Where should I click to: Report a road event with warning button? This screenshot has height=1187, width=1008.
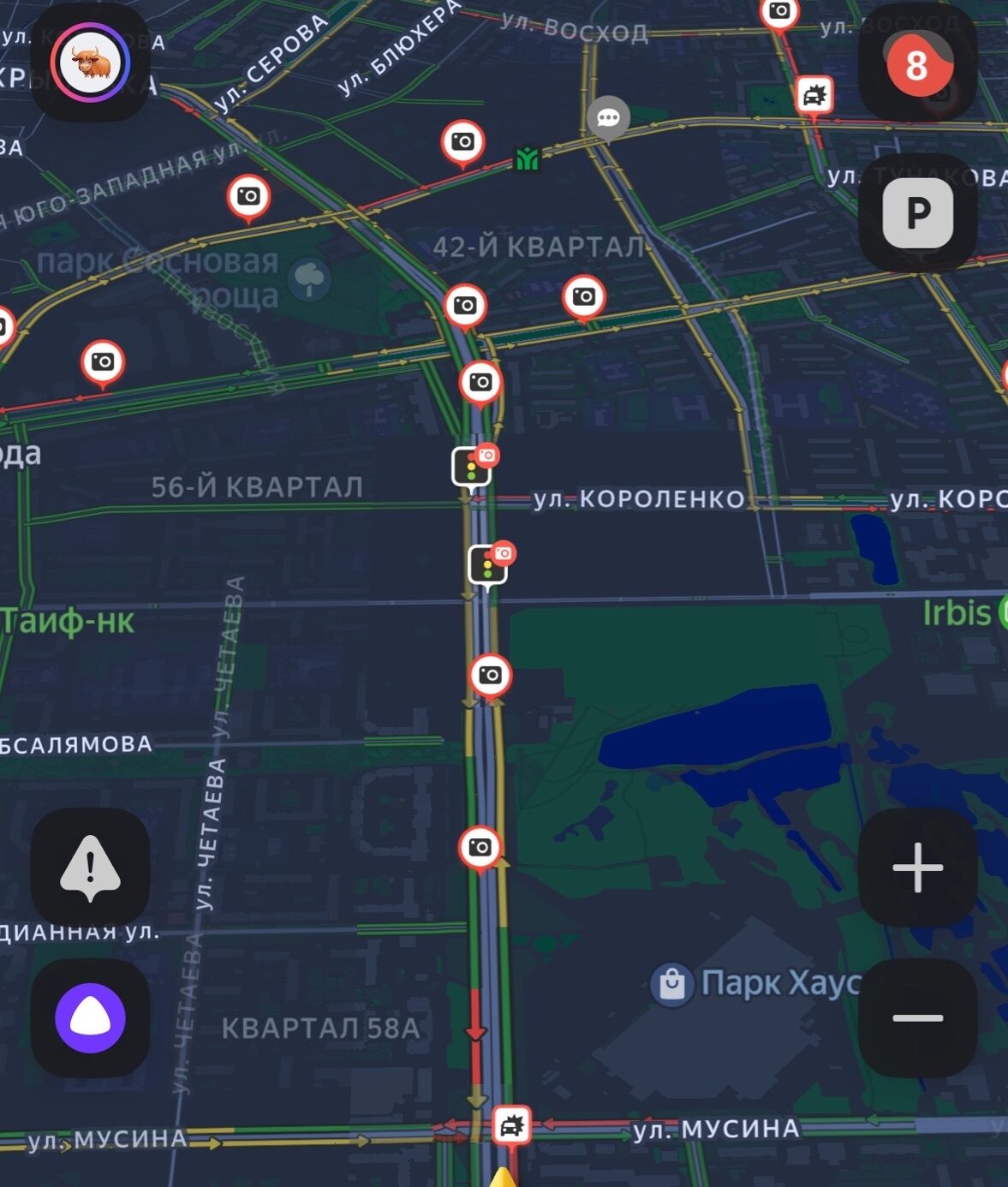90,867
